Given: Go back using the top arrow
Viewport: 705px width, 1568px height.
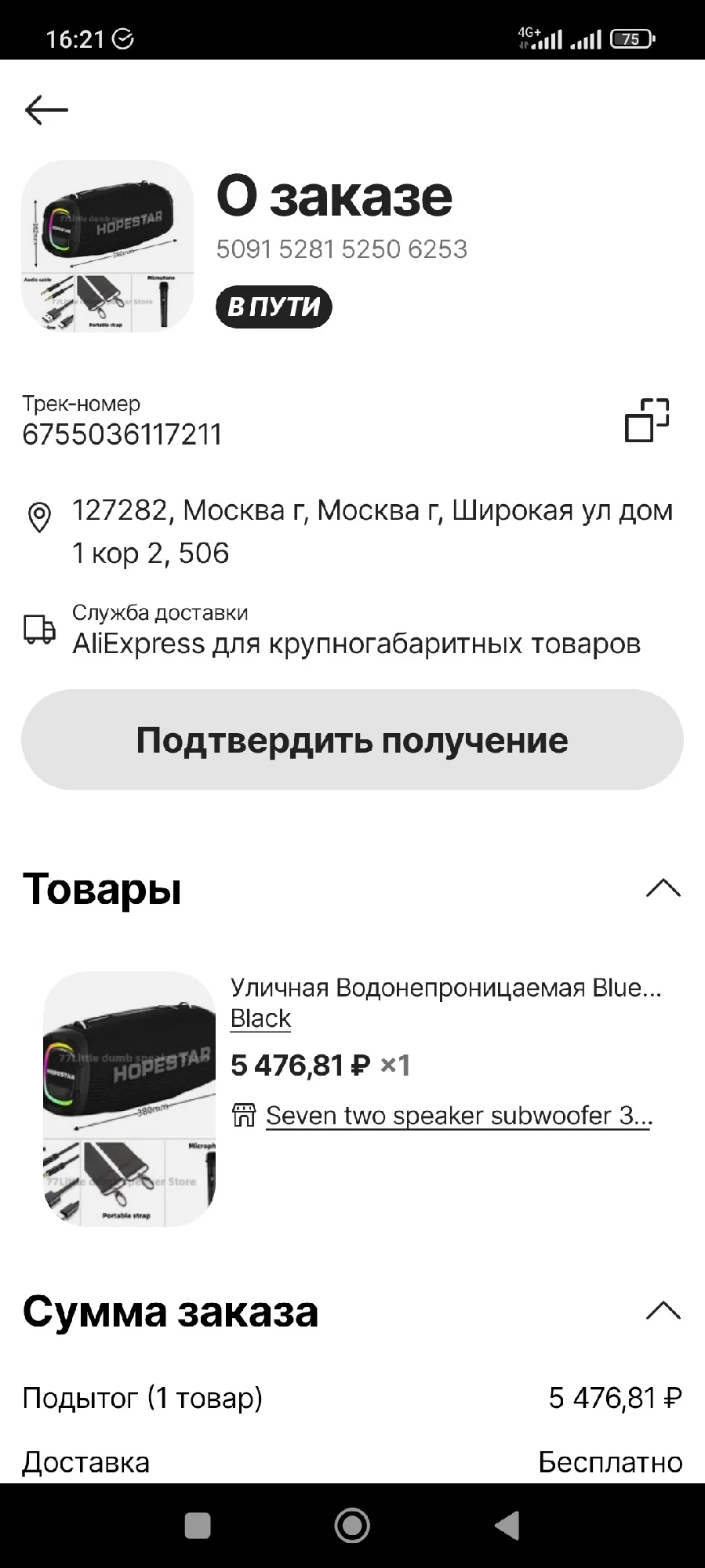Looking at the screenshot, I should [46, 111].
